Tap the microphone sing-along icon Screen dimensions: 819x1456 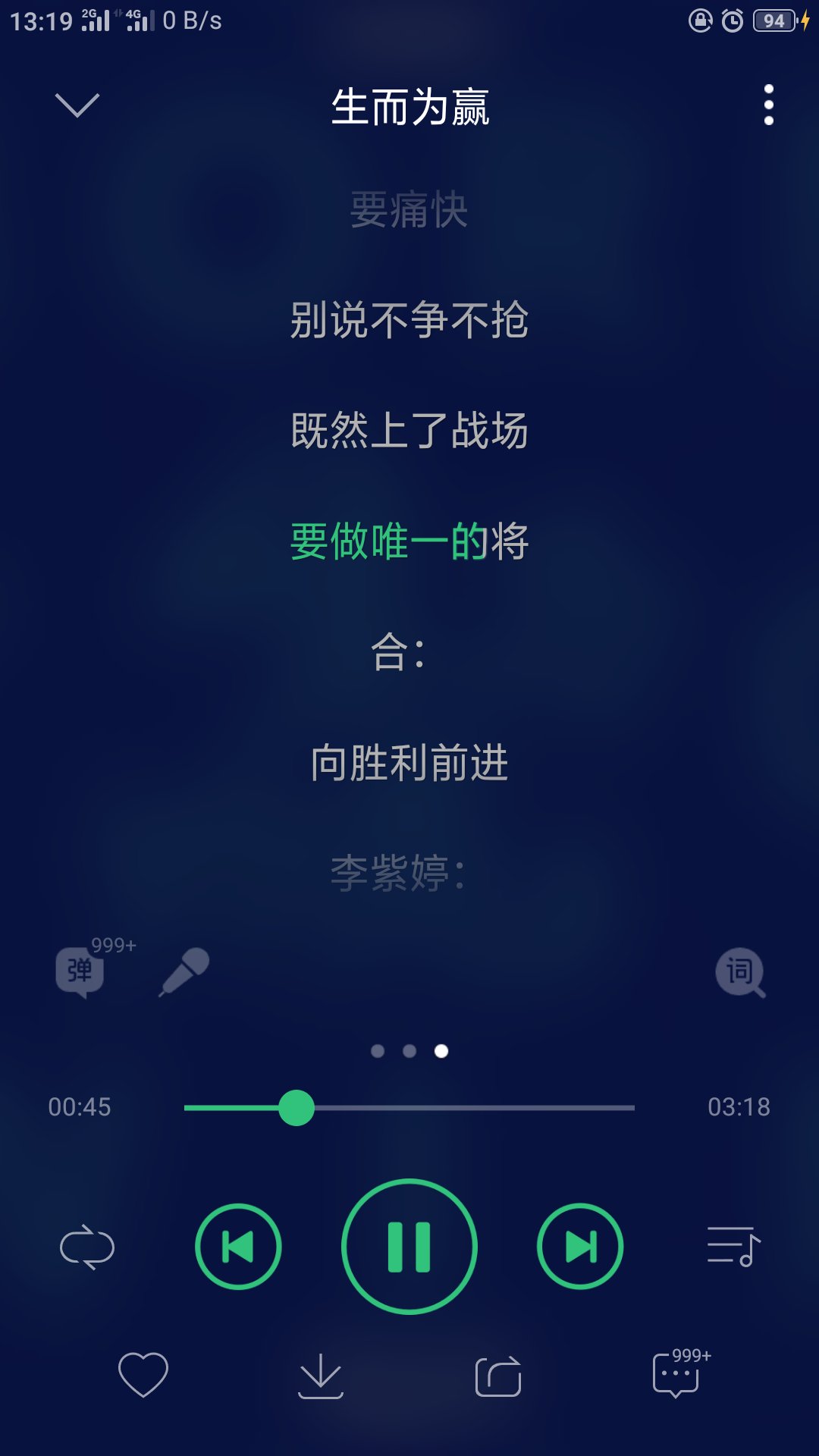(184, 971)
